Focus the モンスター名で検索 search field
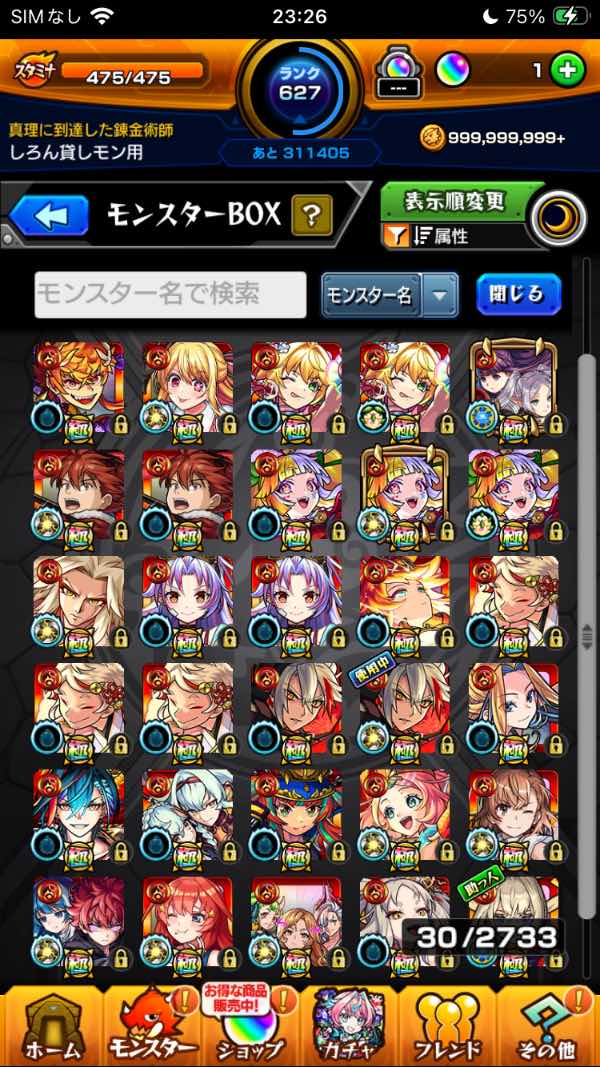The image size is (600, 1067). pyautogui.click(x=170, y=294)
